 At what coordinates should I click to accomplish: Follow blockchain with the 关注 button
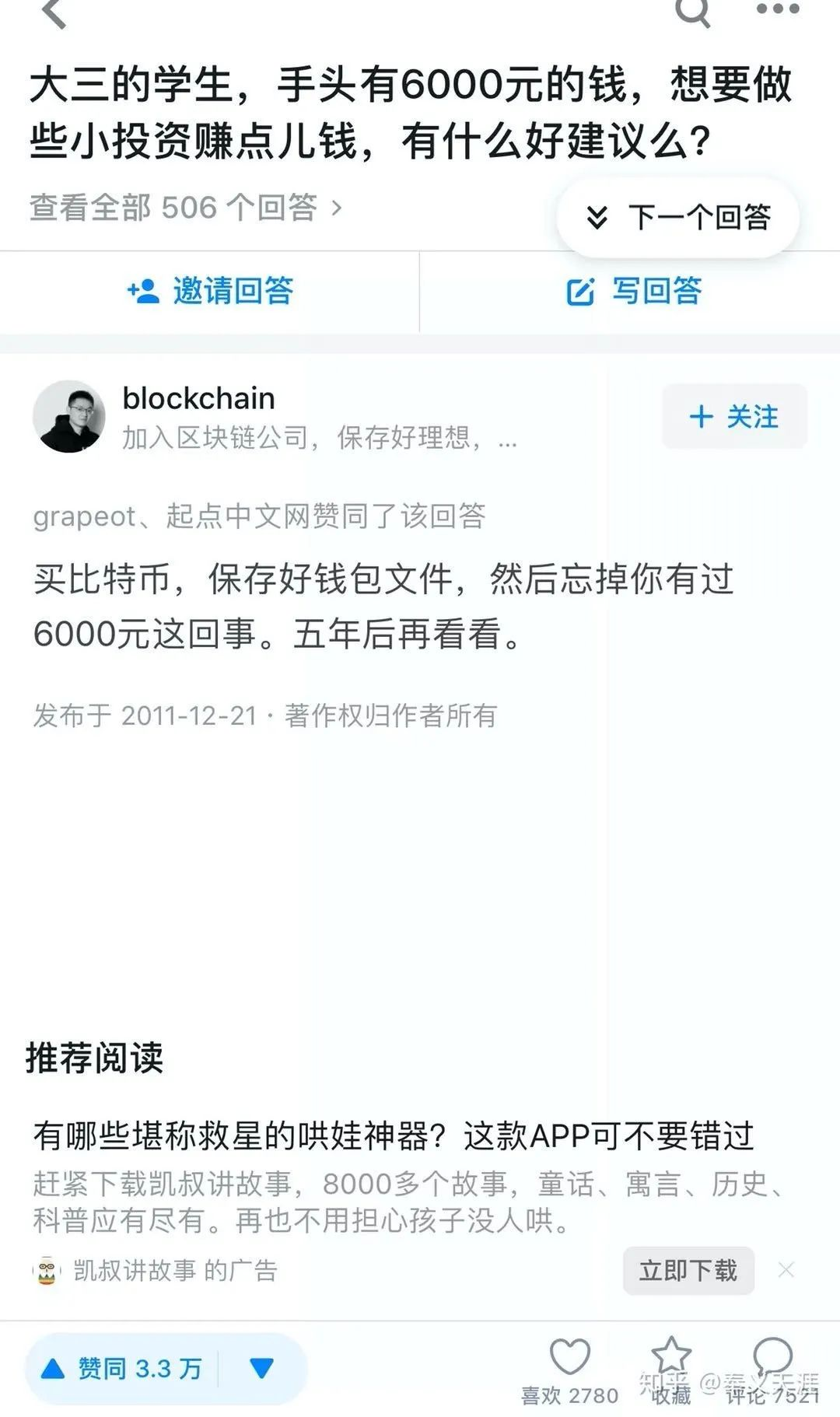click(x=734, y=416)
